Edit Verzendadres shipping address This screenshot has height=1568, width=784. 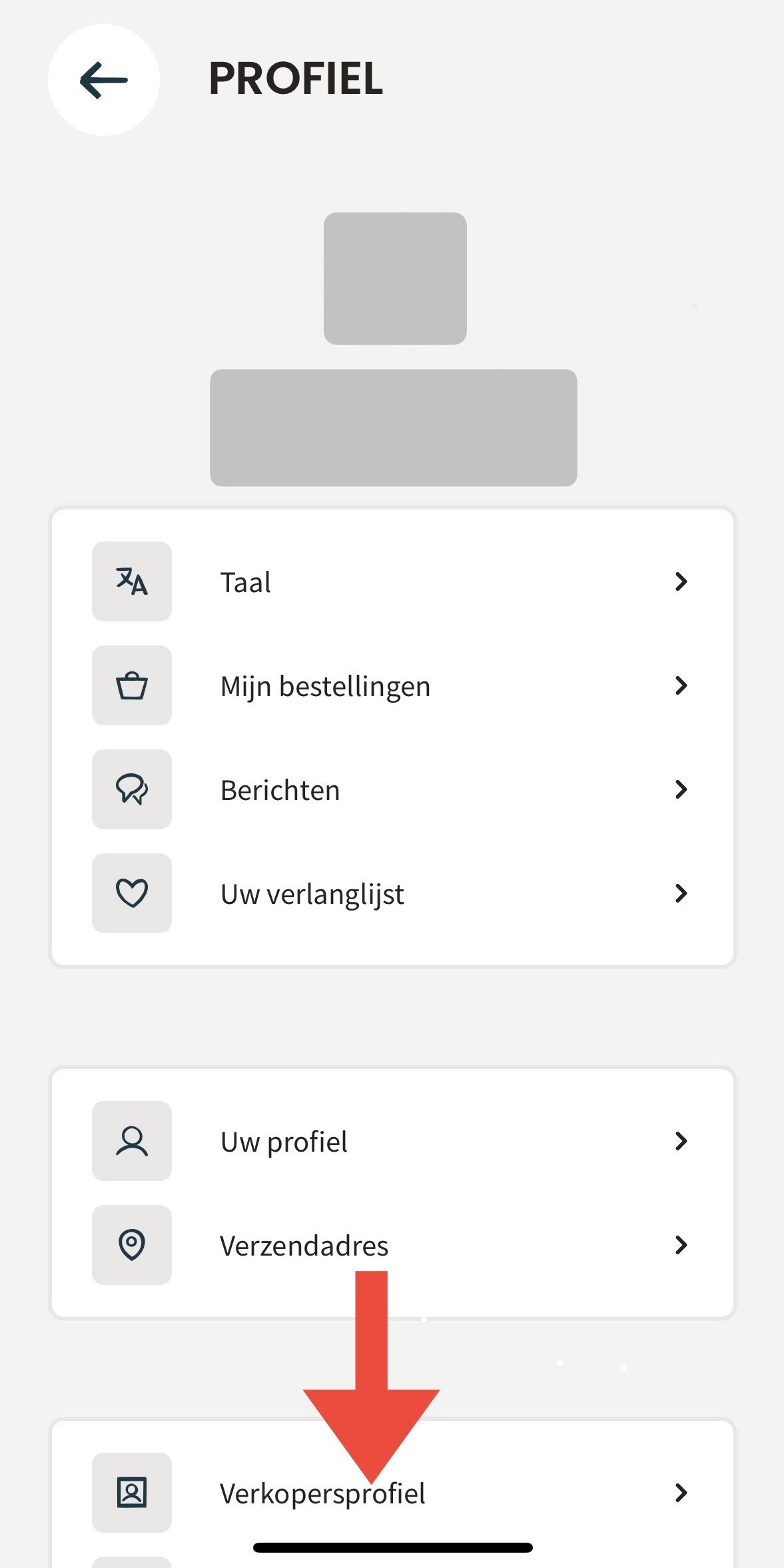point(392,1245)
